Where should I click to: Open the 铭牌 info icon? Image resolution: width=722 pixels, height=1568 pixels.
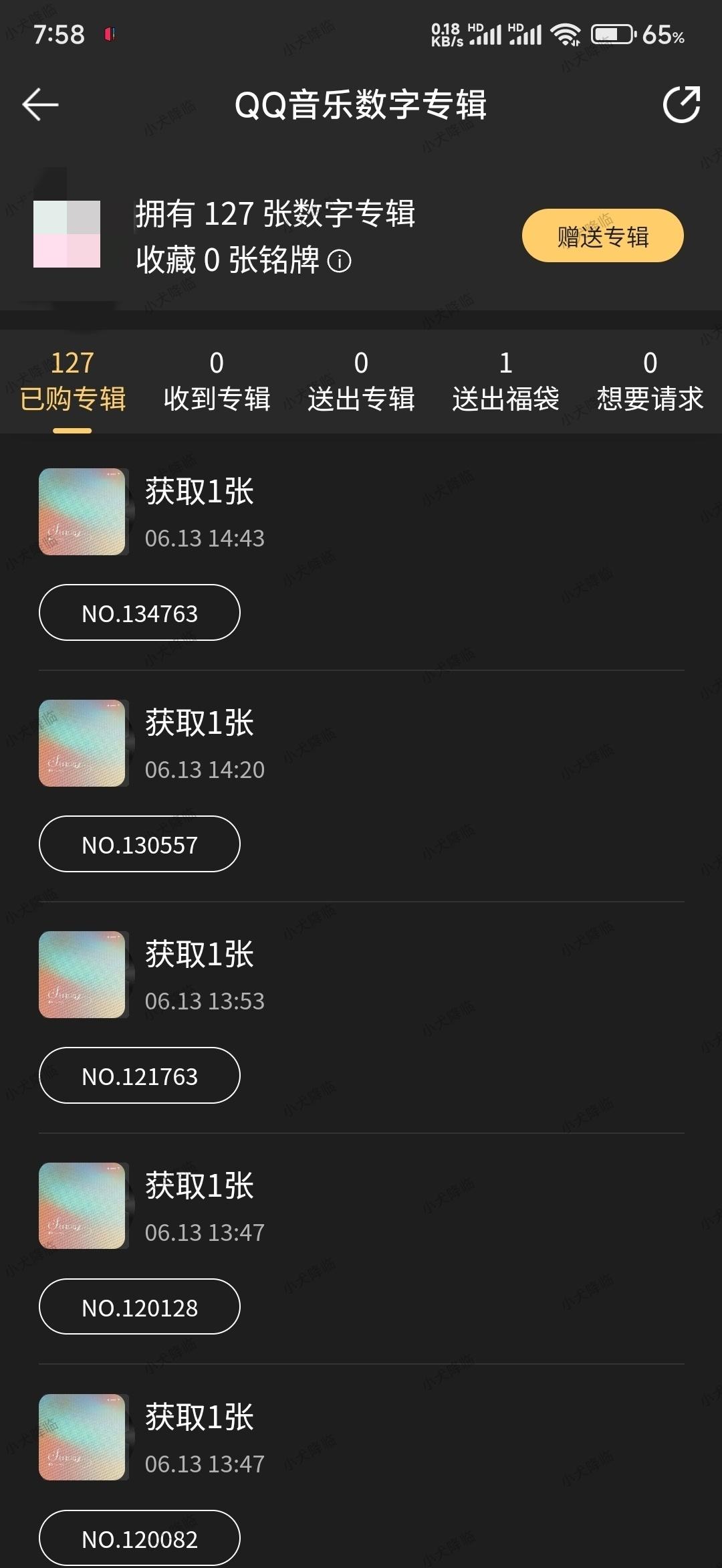coord(339,261)
